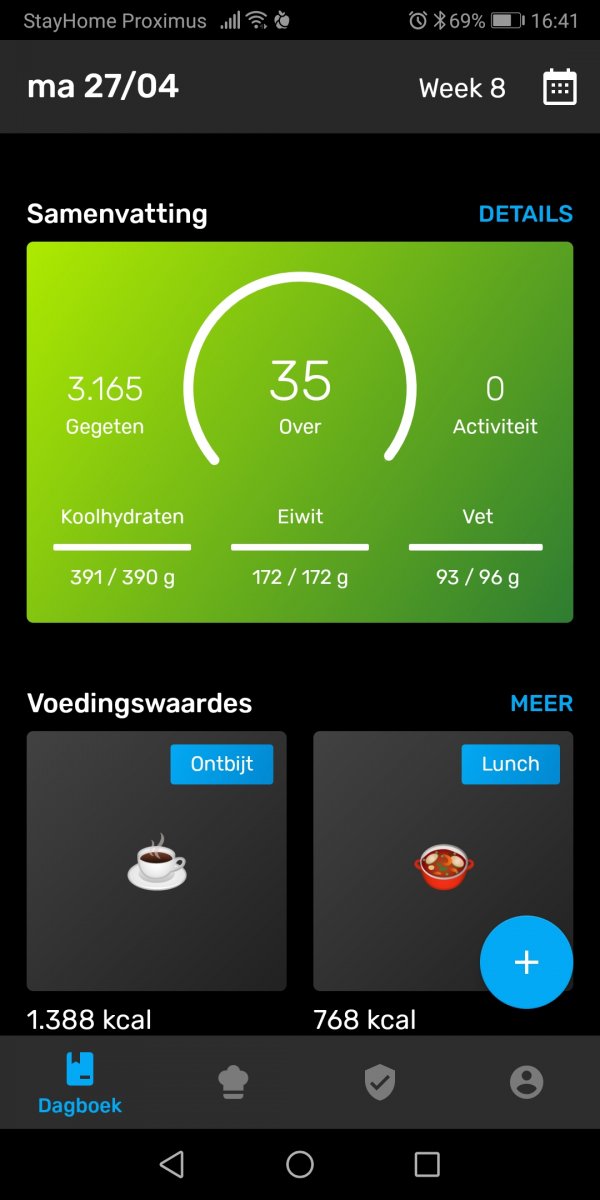The height and width of the screenshot is (1200, 600).
Task: Open the chef hat recipes tab
Action: tap(233, 1082)
